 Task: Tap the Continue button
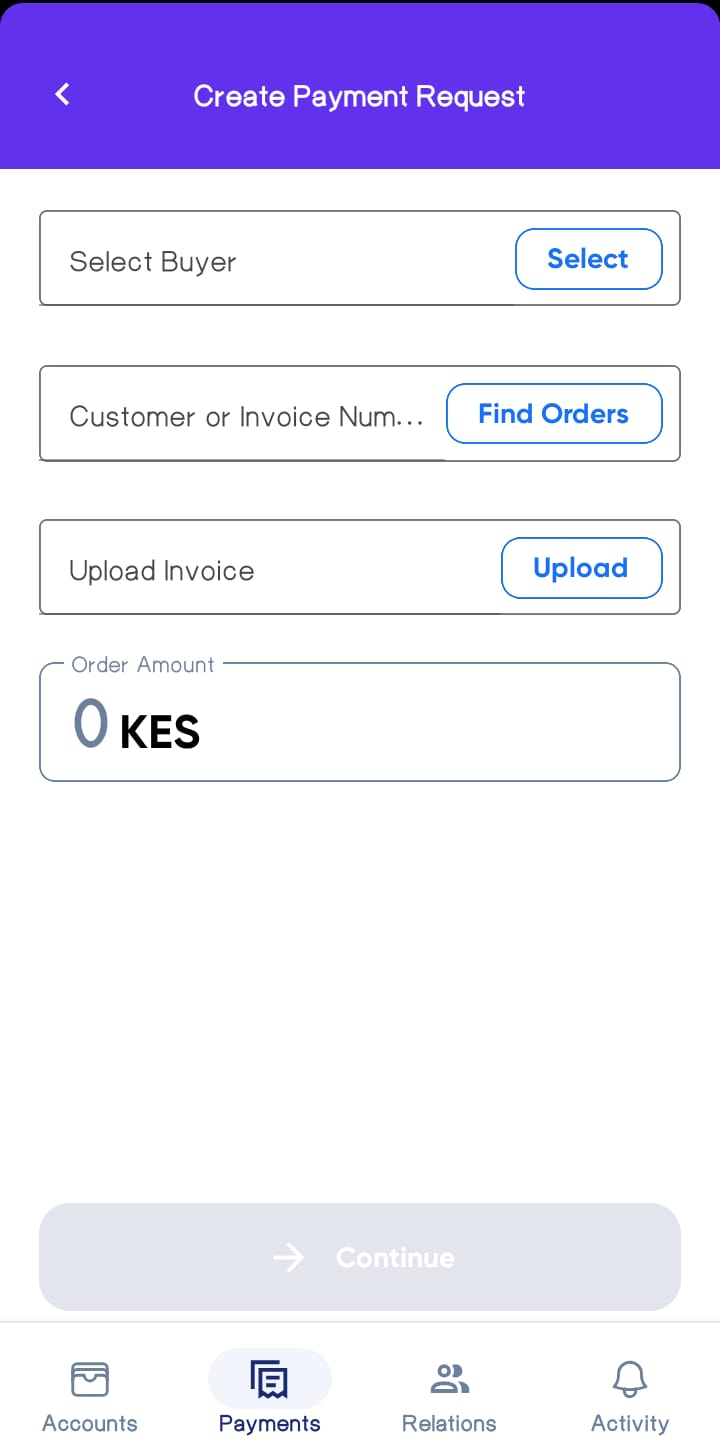click(360, 1257)
